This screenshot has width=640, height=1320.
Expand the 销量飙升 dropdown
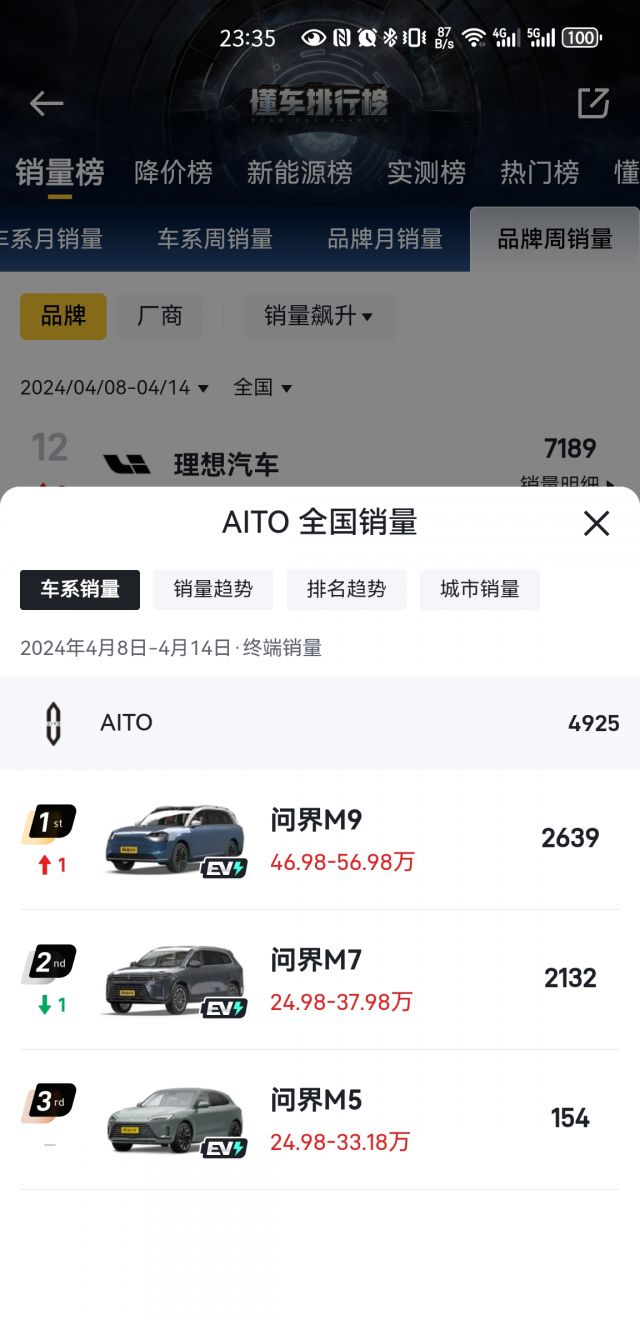320,316
